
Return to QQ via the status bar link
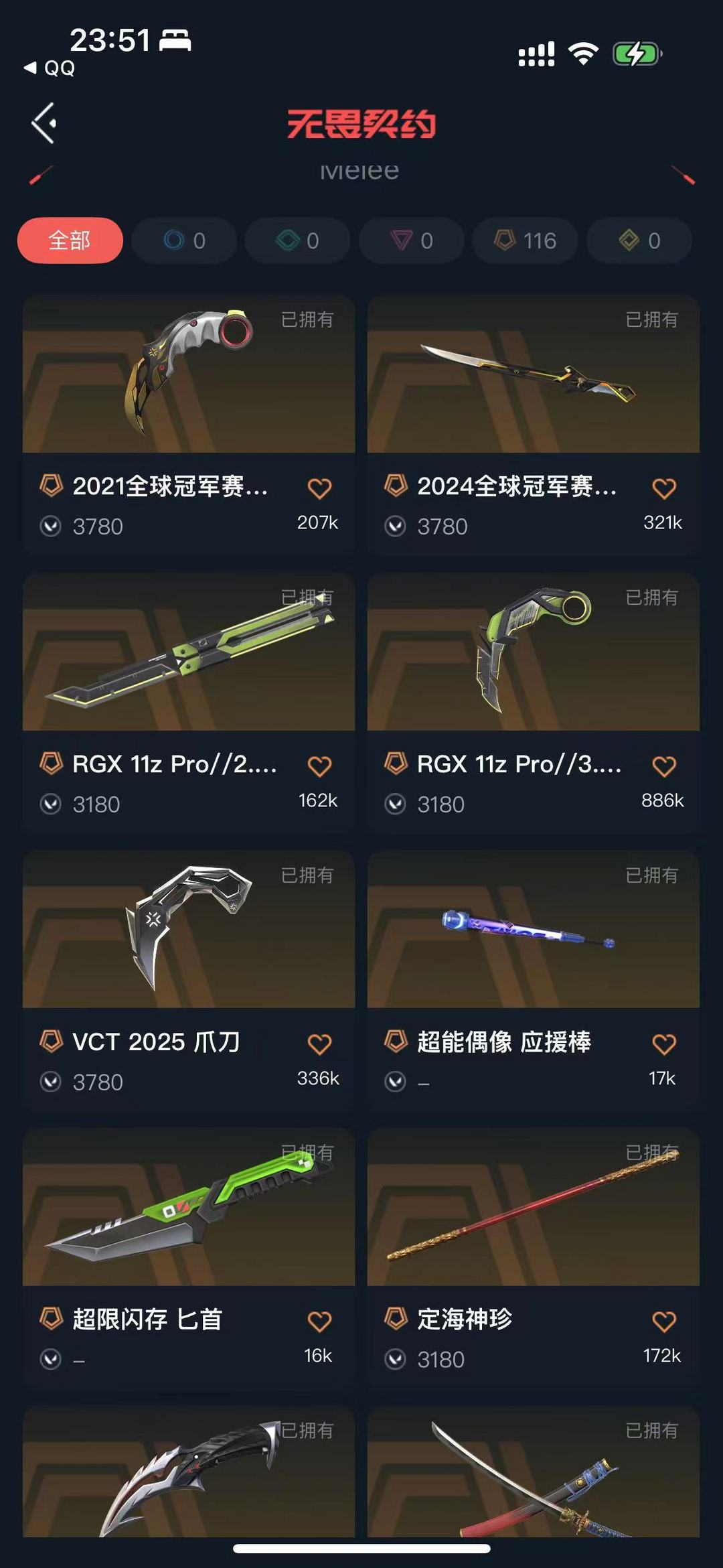coord(50,68)
